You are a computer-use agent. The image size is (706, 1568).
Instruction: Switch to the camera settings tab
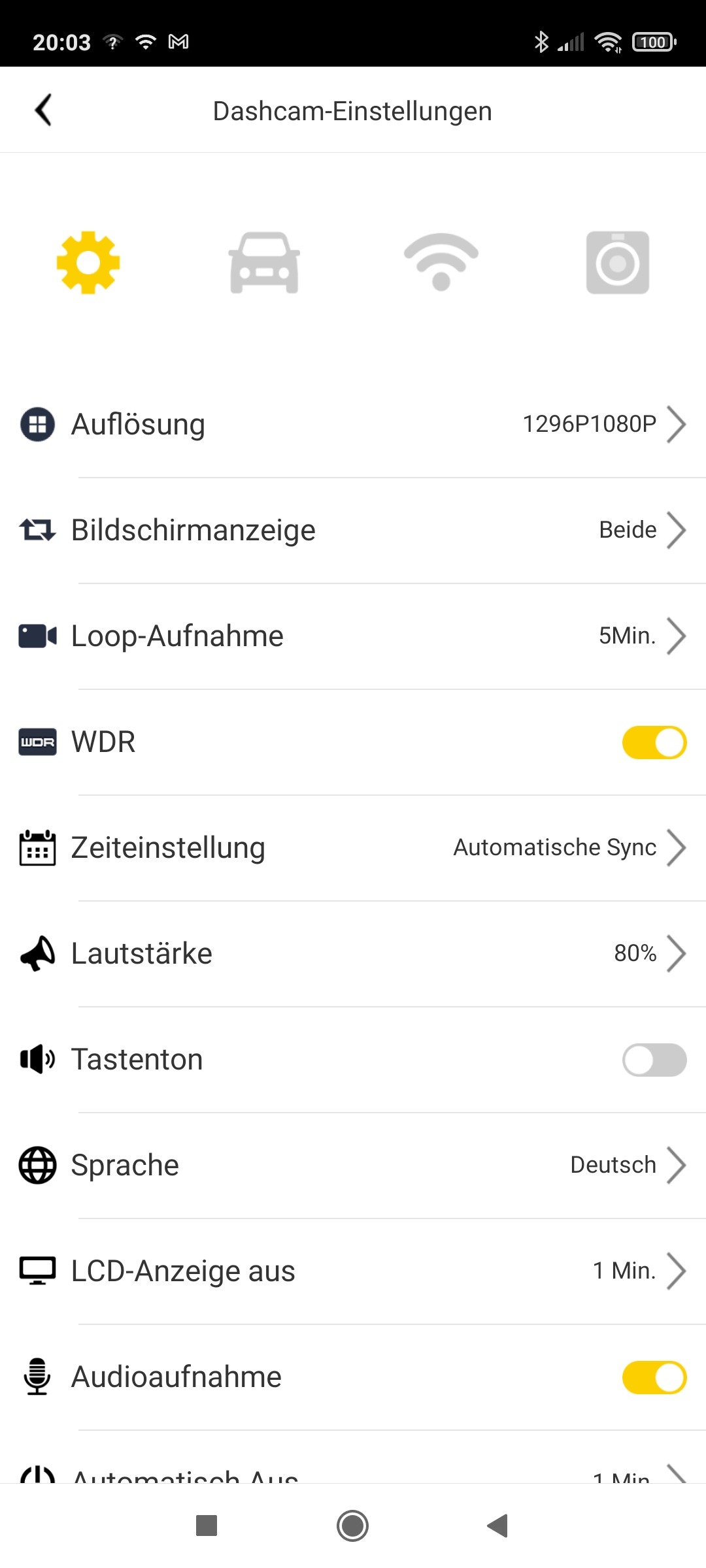pos(618,263)
